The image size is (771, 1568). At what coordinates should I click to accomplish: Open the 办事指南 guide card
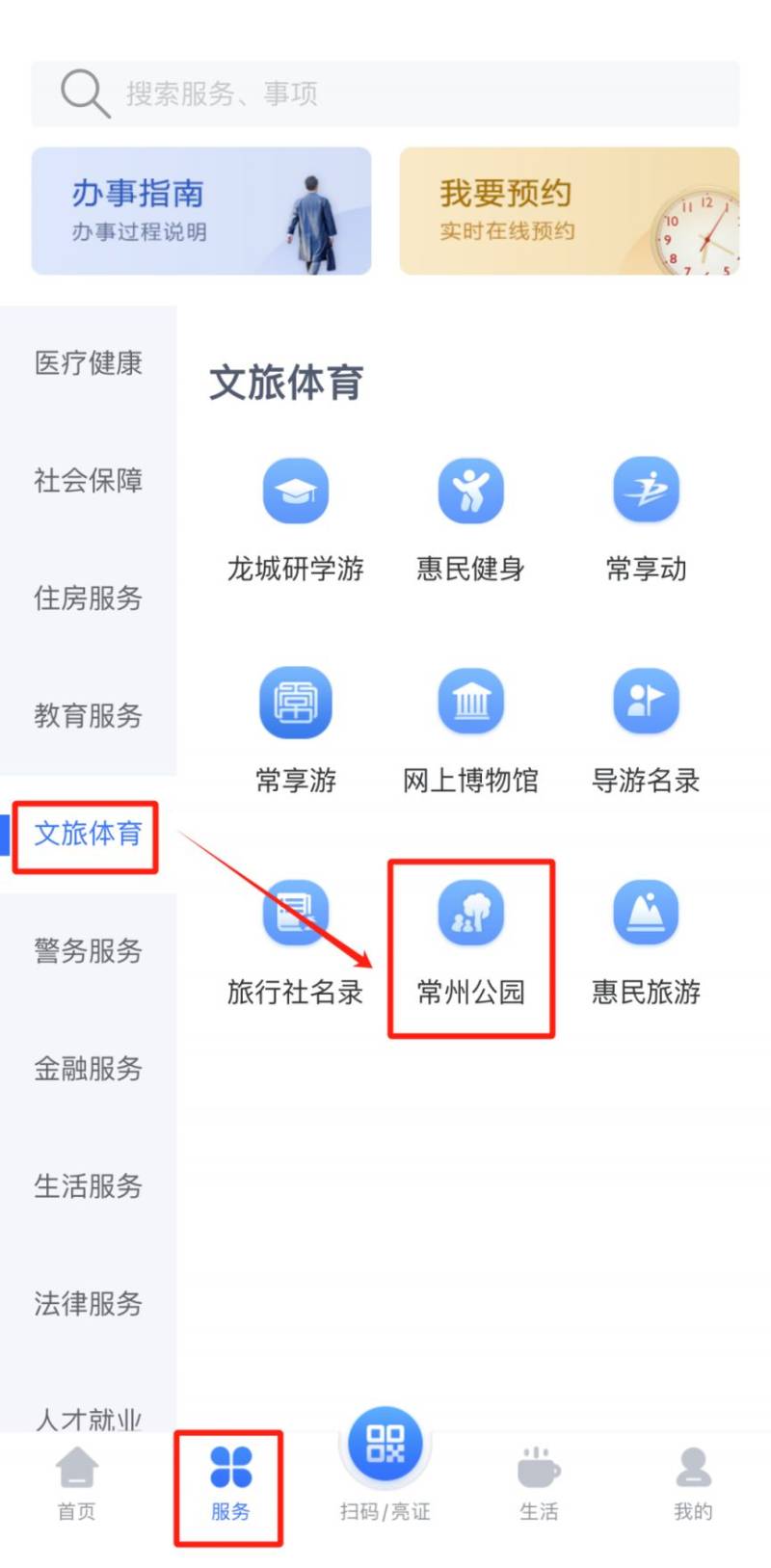tap(200, 210)
